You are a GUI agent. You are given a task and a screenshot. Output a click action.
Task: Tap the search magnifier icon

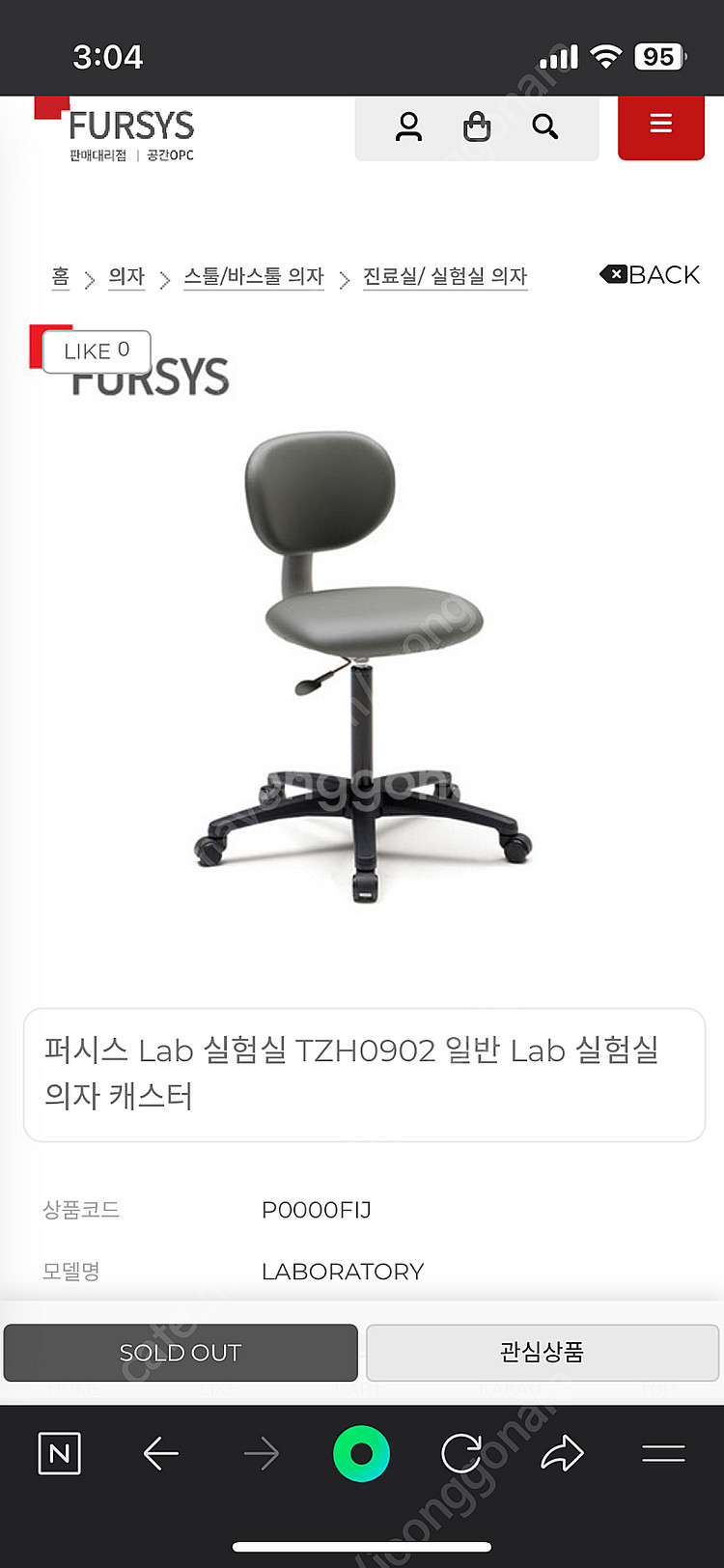click(545, 126)
